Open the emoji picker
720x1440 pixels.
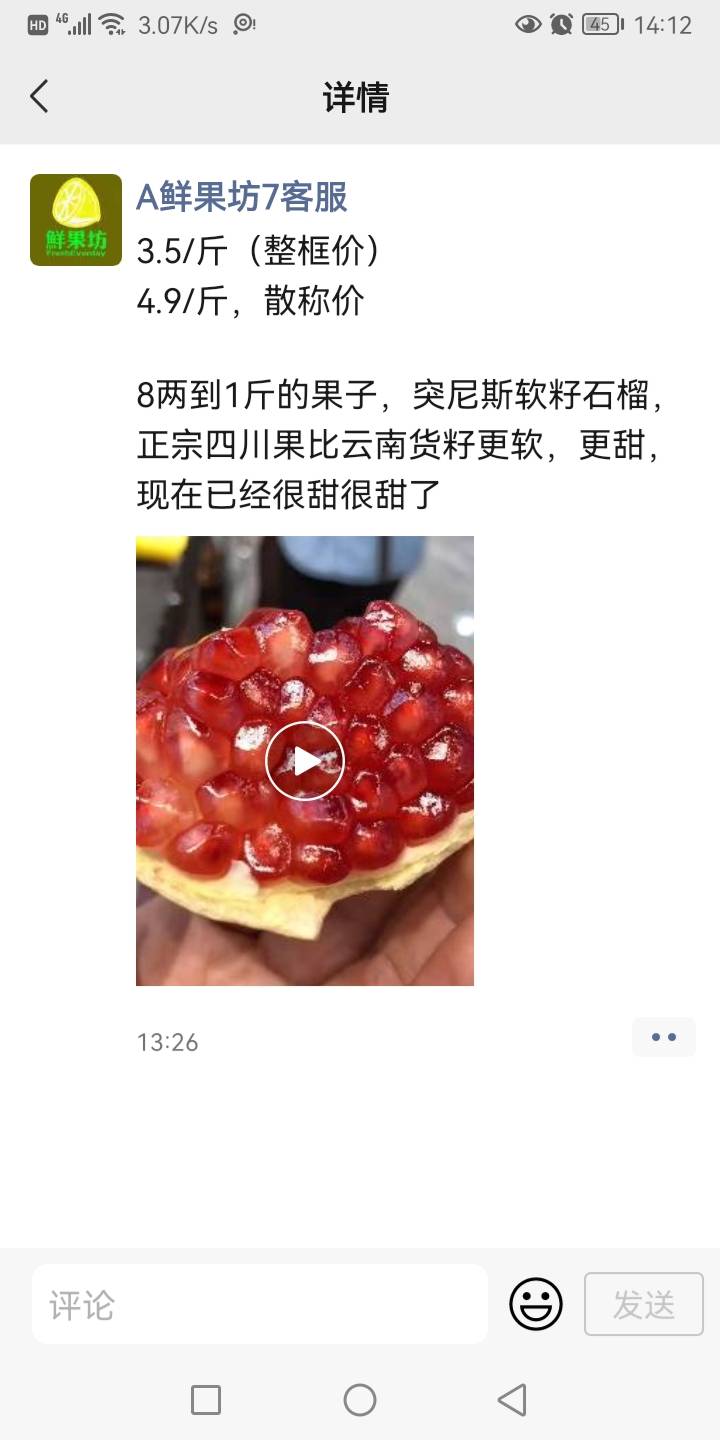pyautogui.click(x=536, y=1304)
